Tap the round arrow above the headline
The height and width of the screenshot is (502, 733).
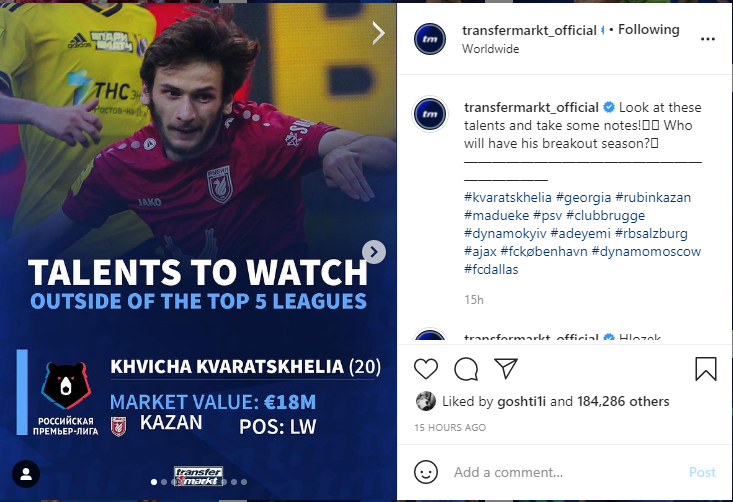click(374, 251)
